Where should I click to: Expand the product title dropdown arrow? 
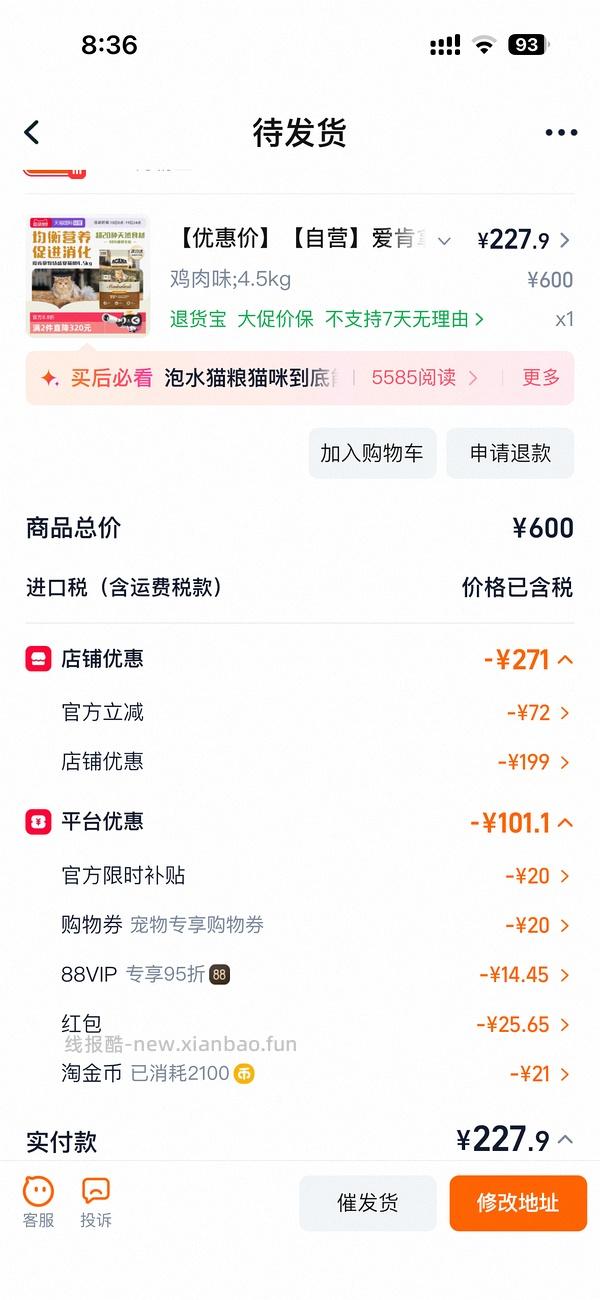[x=445, y=241]
